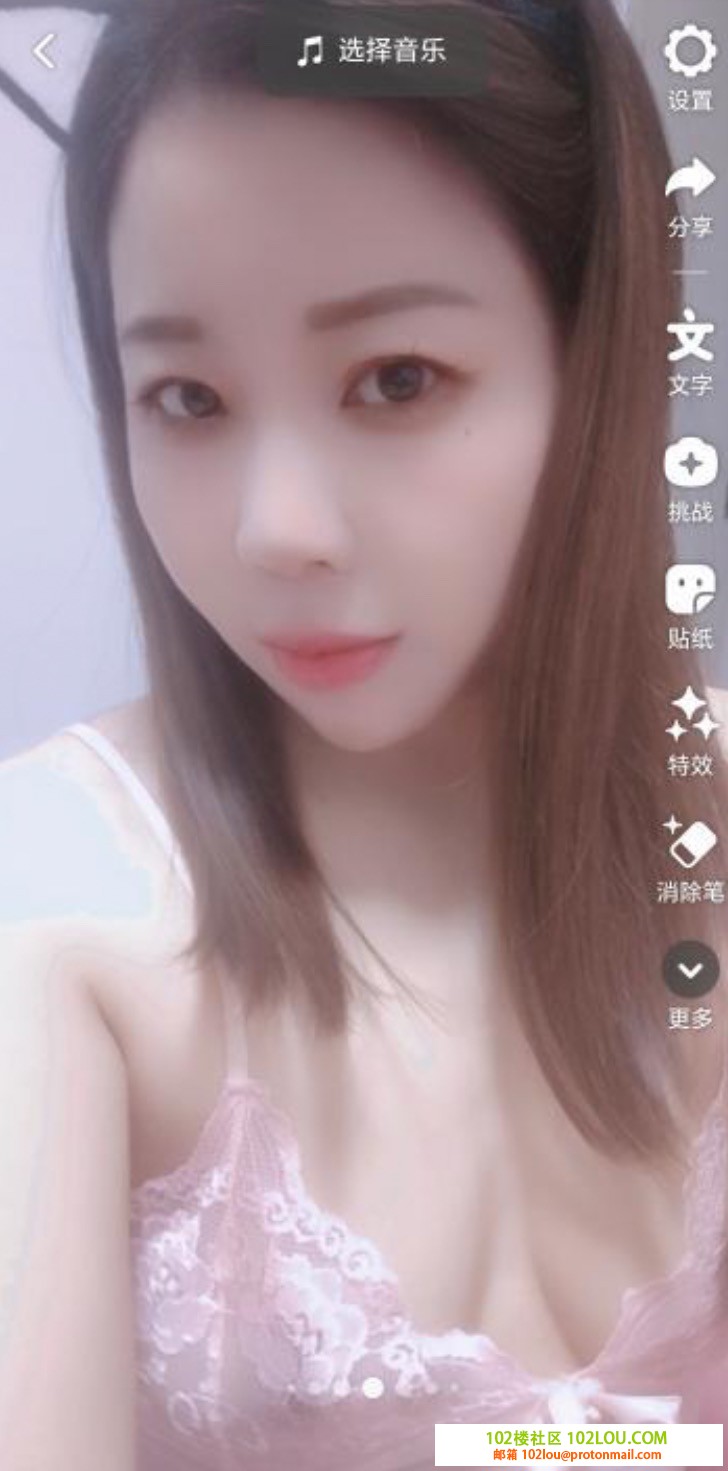Expand 更多 for more tools

tap(690, 969)
